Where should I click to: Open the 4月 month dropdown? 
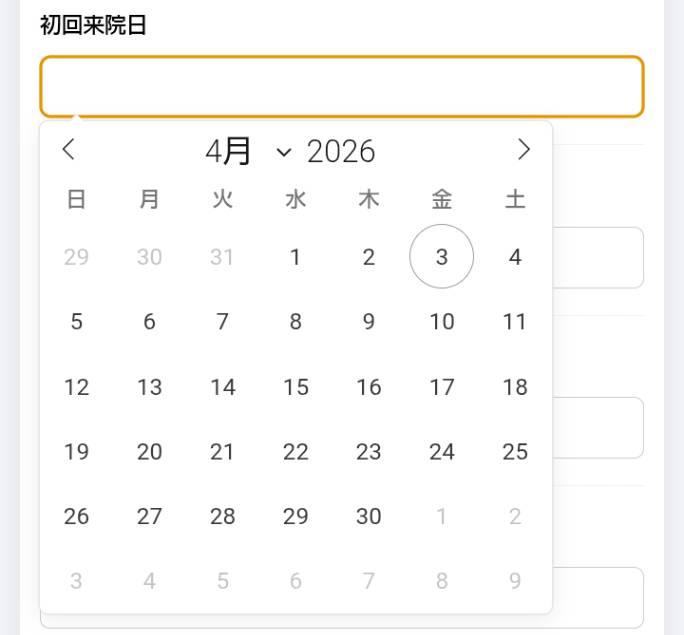click(248, 151)
